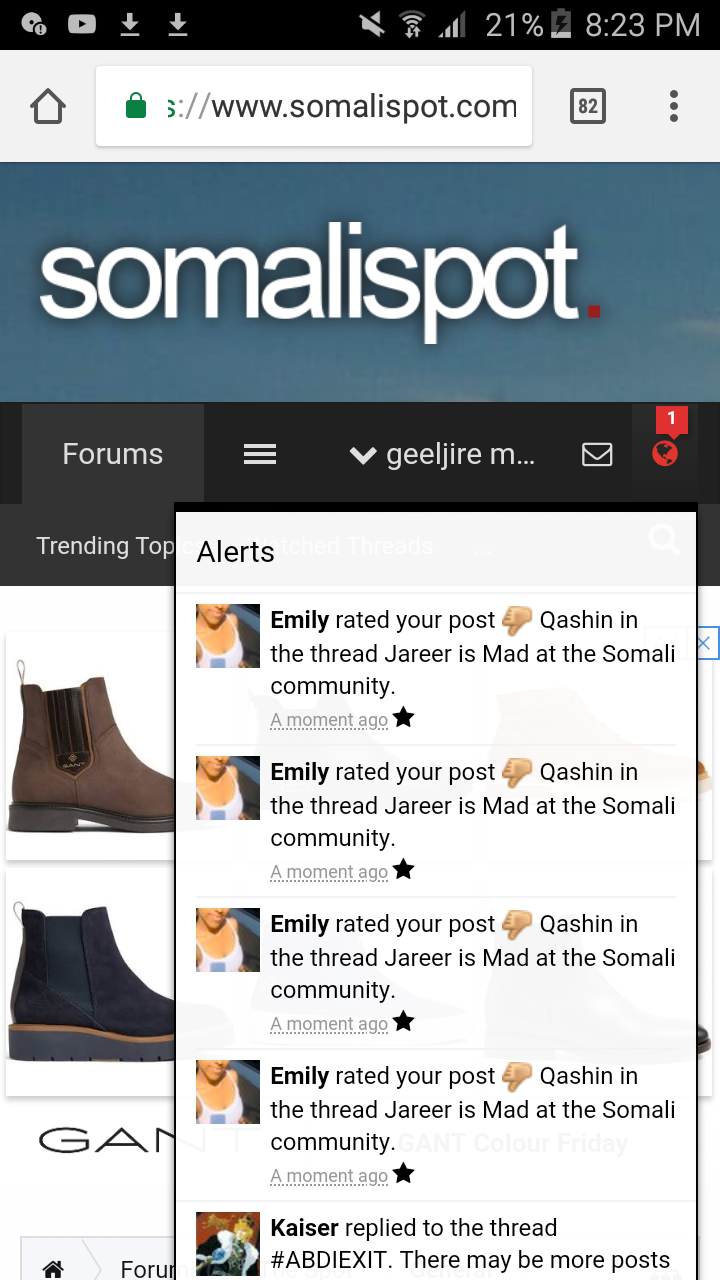Open the brown boot ad

pyautogui.click(x=90, y=745)
